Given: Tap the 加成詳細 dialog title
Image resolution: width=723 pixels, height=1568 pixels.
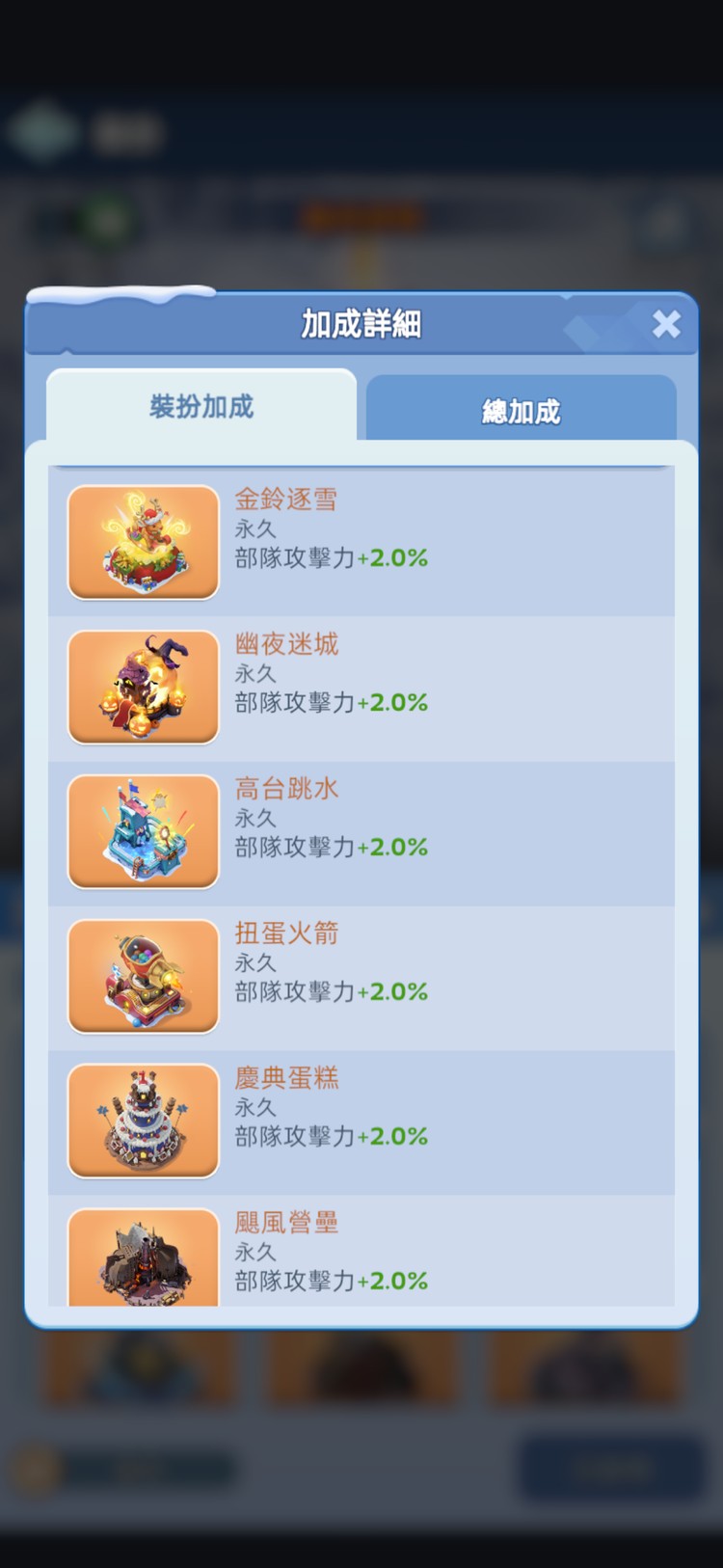Looking at the screenshot, I should 361,323.
